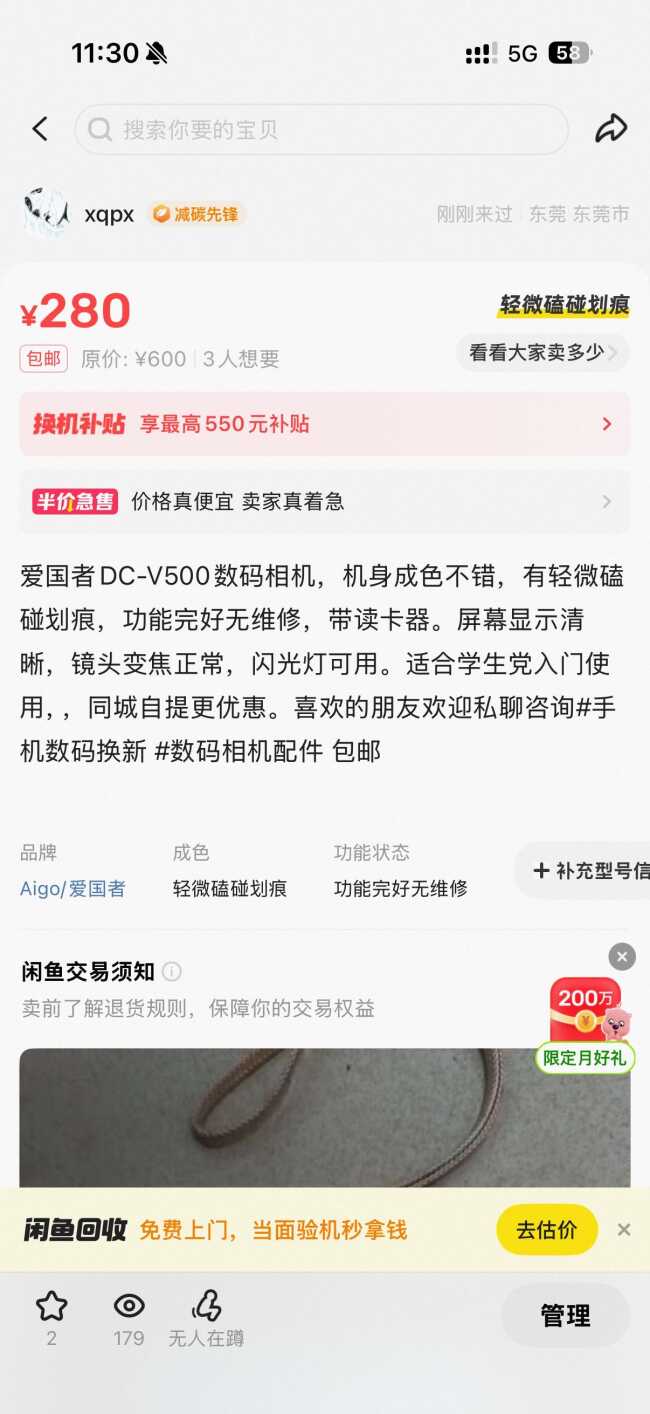Open the 半价急售 promotion row

point(324,501)
